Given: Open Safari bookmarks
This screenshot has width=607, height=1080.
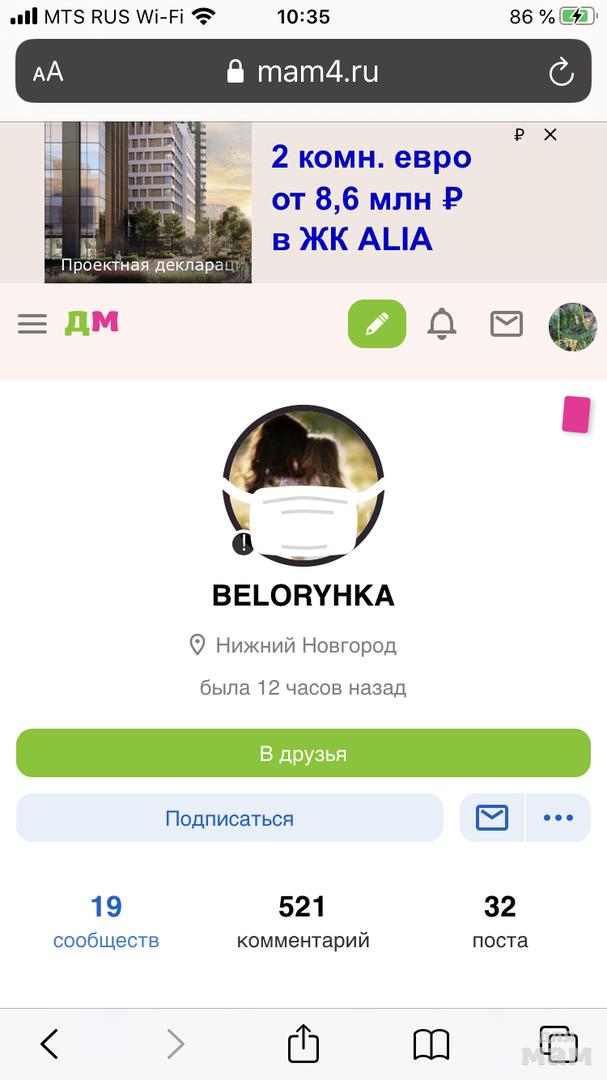Looking at the screenshot, I should (431, 1044).
